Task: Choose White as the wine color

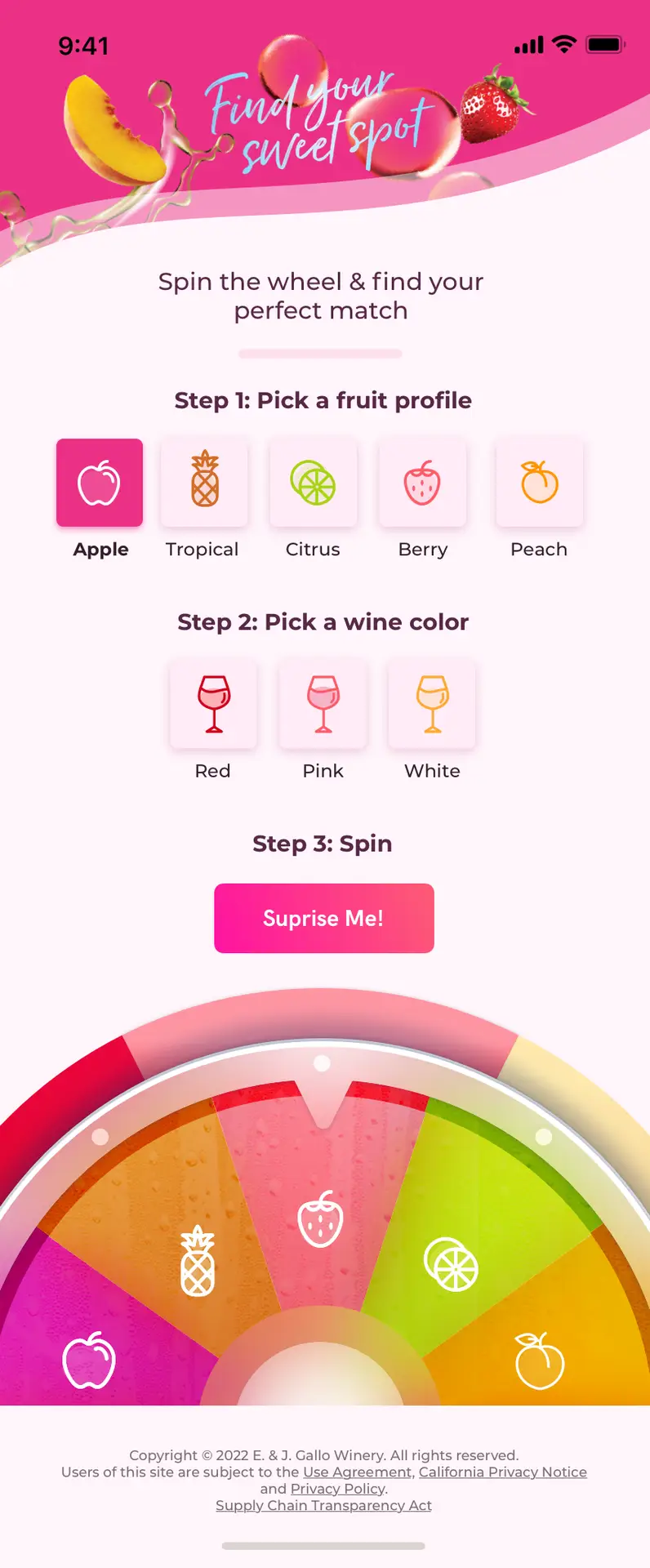Action: coord(432,704)
